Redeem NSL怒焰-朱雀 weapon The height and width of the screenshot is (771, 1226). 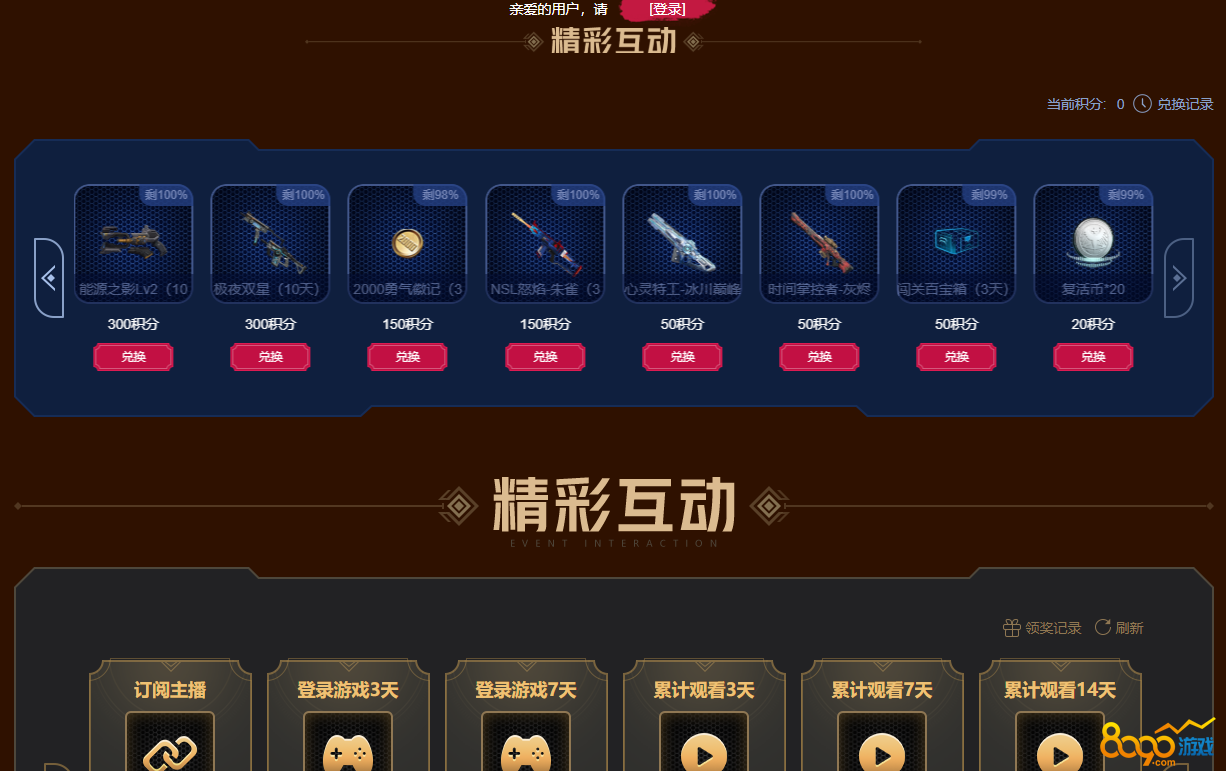[545, 357]
